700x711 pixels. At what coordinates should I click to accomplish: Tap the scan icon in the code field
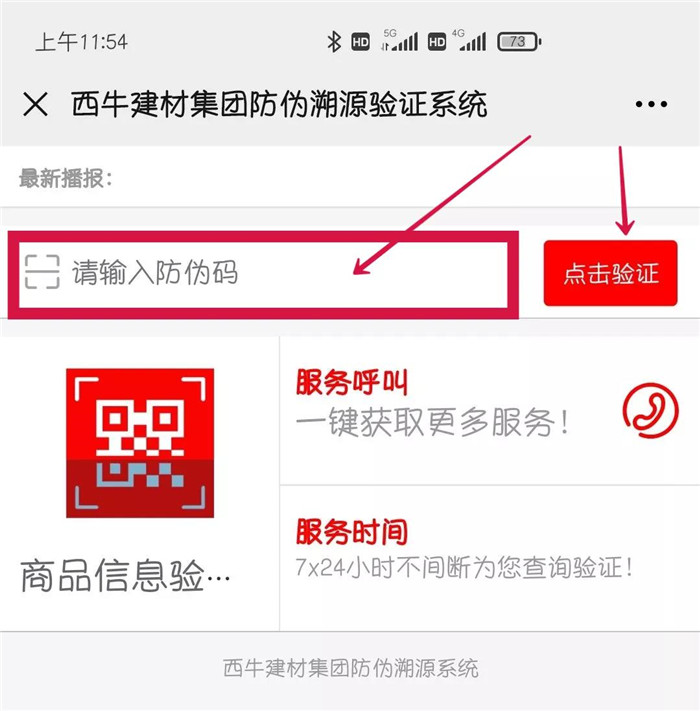pyautogui.click(x=43, y=272)
